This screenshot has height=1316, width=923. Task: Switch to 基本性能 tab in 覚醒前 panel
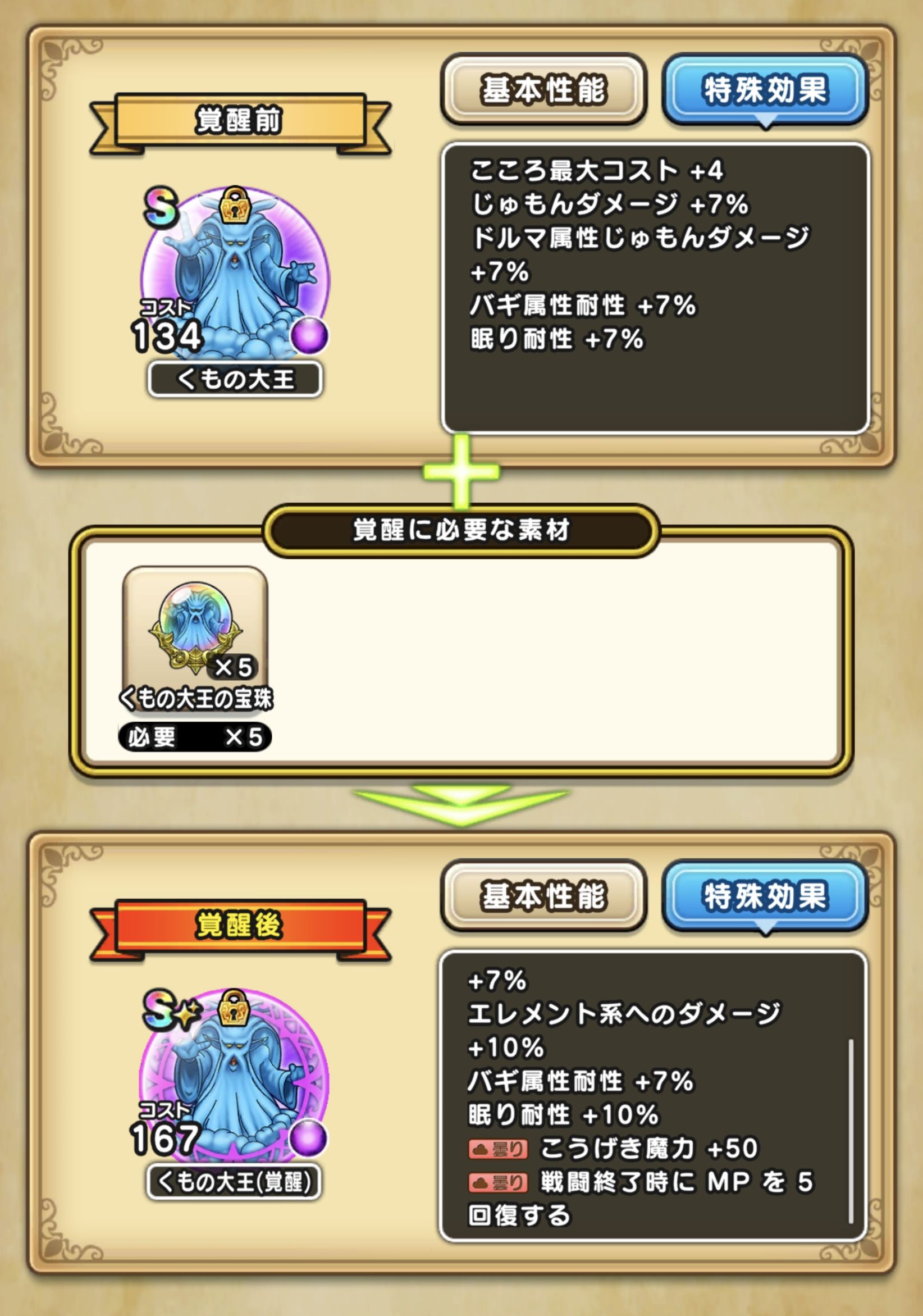coord(543,90)
